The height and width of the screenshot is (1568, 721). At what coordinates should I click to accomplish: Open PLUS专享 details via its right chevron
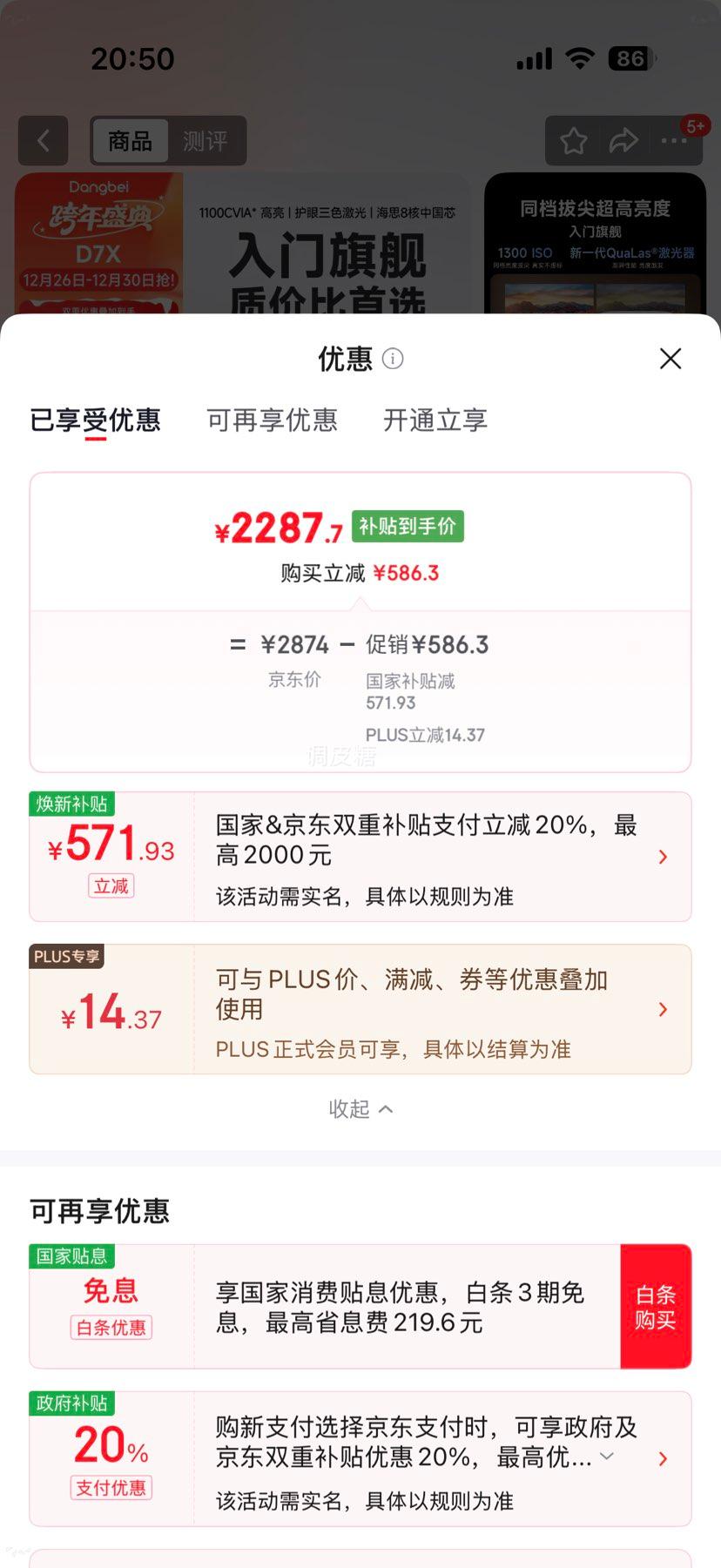coord(663,1009)
